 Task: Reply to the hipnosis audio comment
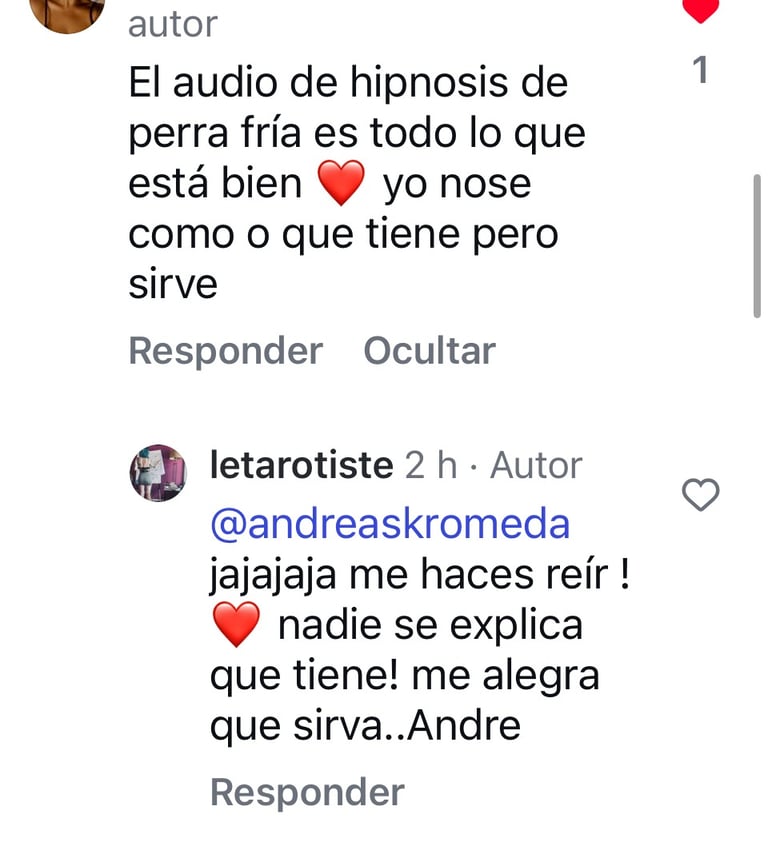225,351
